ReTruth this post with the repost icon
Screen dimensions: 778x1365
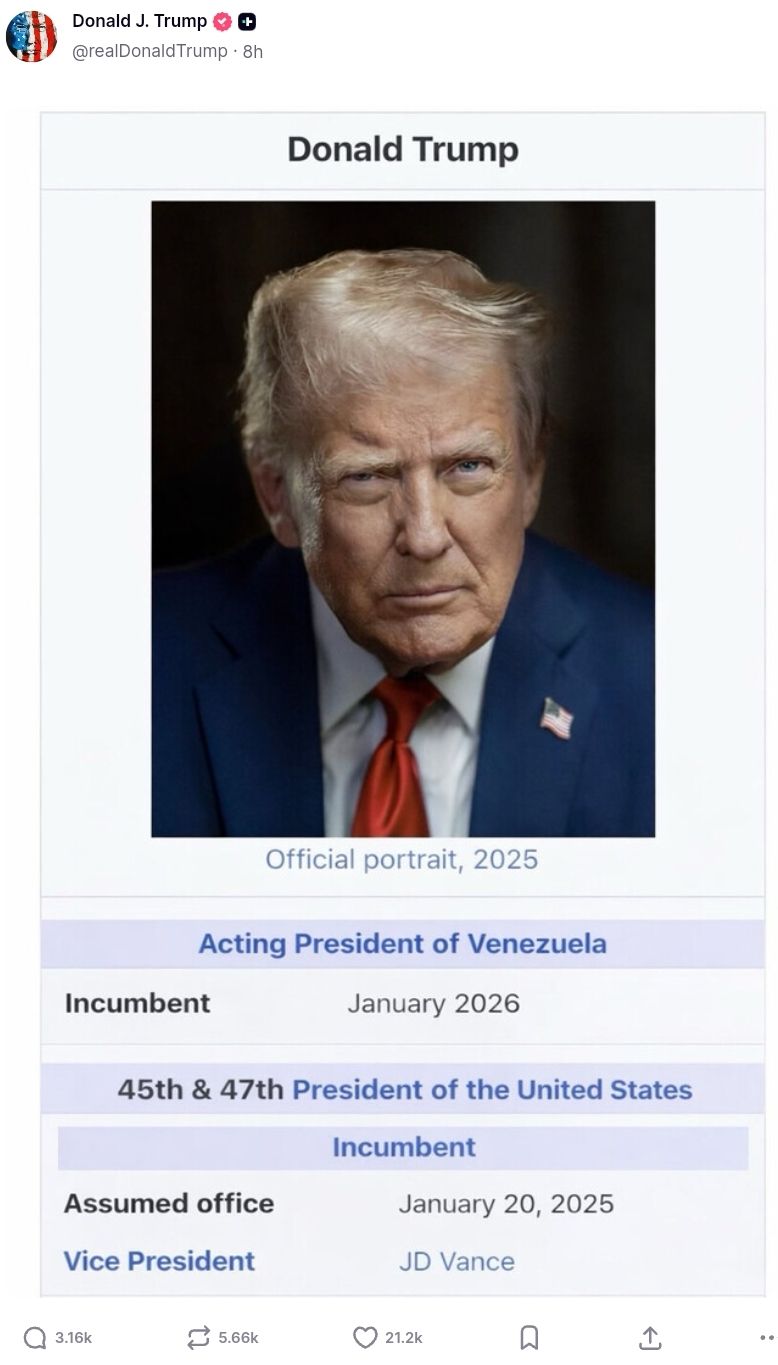pos(199,1337)
